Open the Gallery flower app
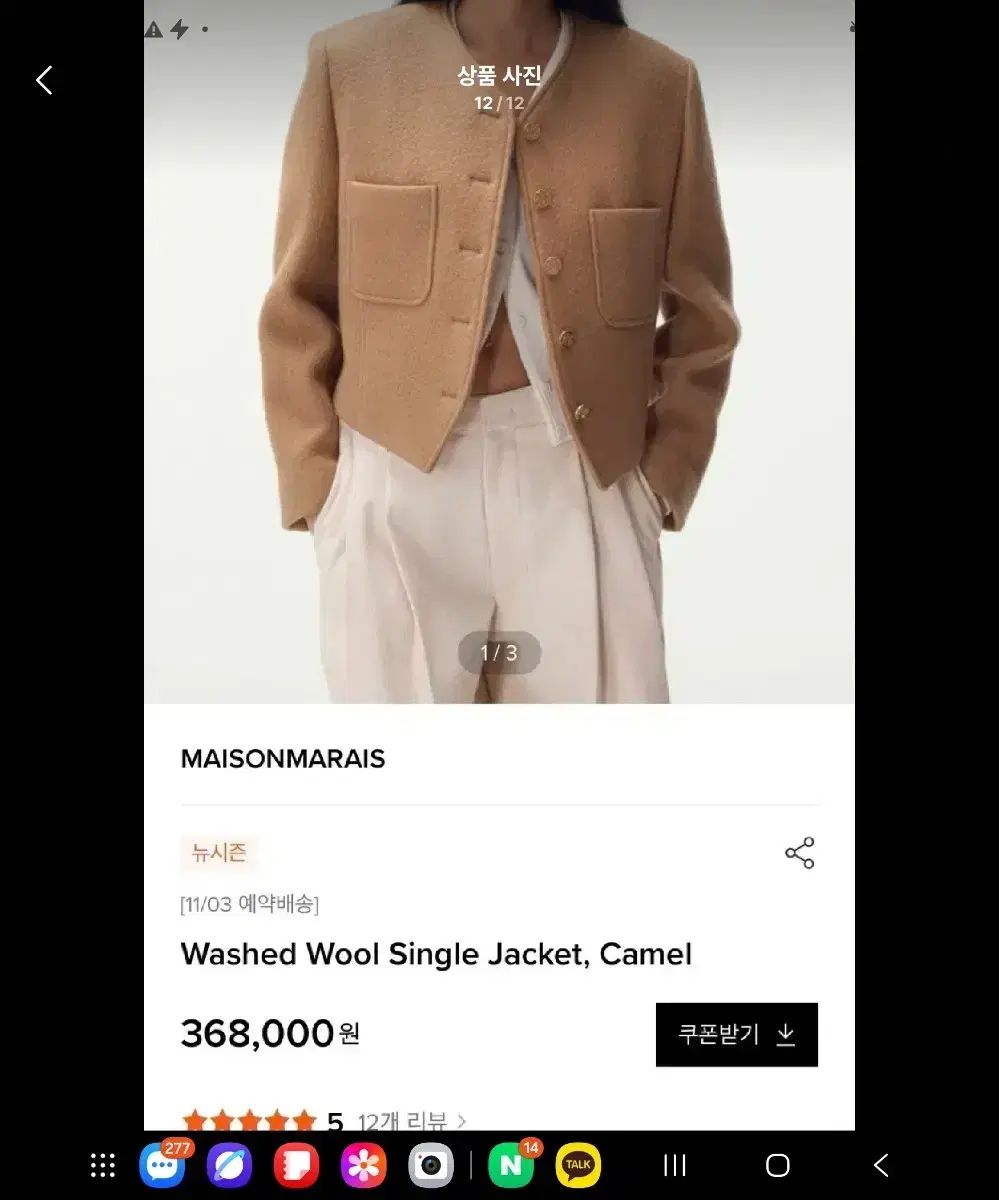 tap(363, 1165)
